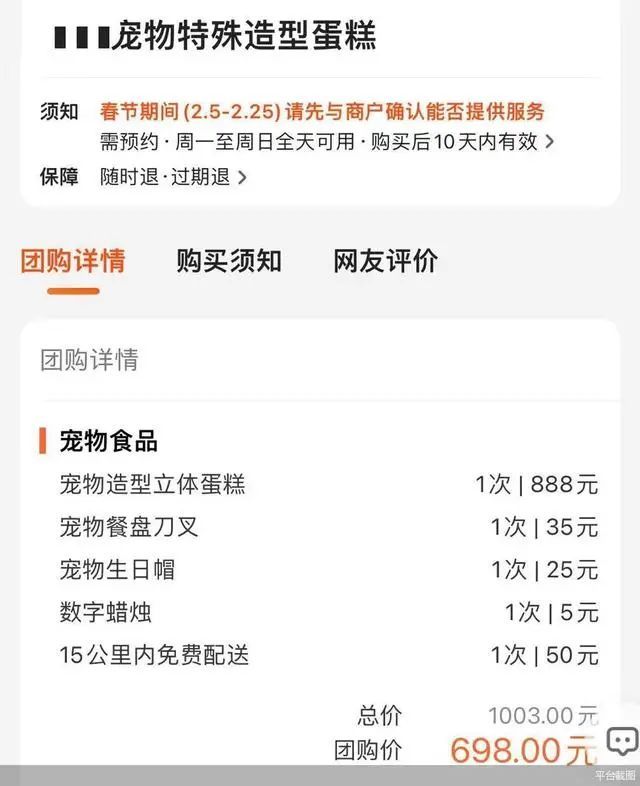This screenshot has height=786, width=640.
Task: Expand the 须知 booking rules row
Action: tap(548, 142)
